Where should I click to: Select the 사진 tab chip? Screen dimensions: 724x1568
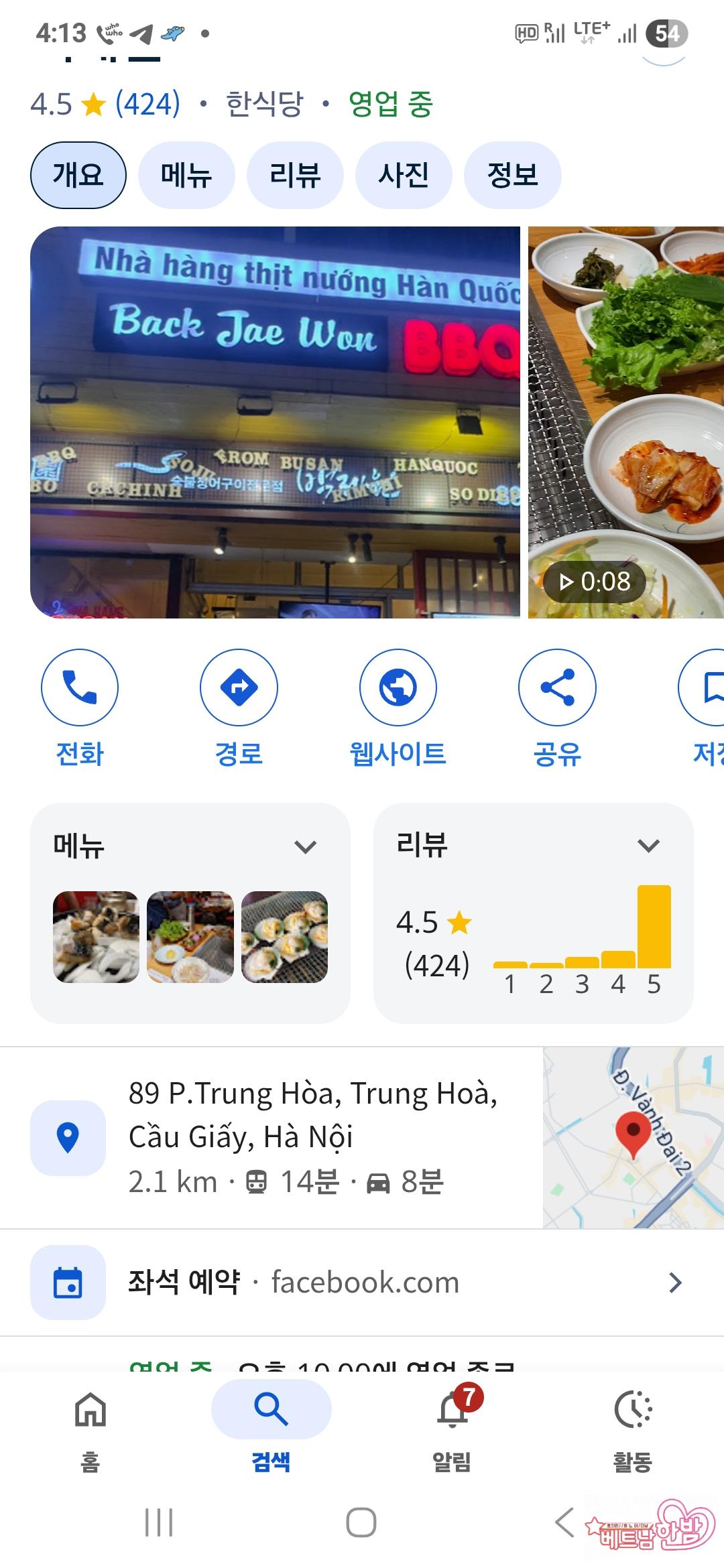[404, 175]
